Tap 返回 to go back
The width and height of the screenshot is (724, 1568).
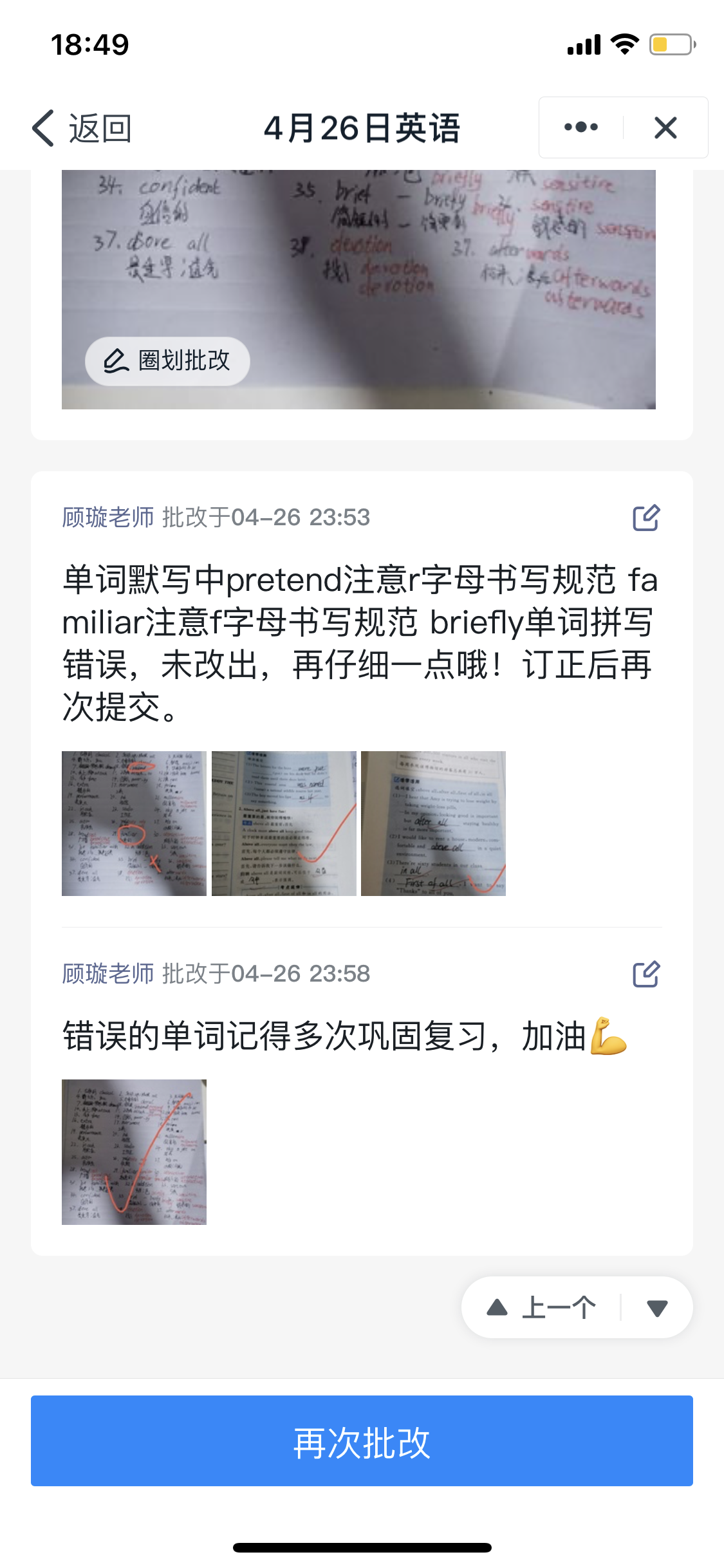(x=82, y=128)
